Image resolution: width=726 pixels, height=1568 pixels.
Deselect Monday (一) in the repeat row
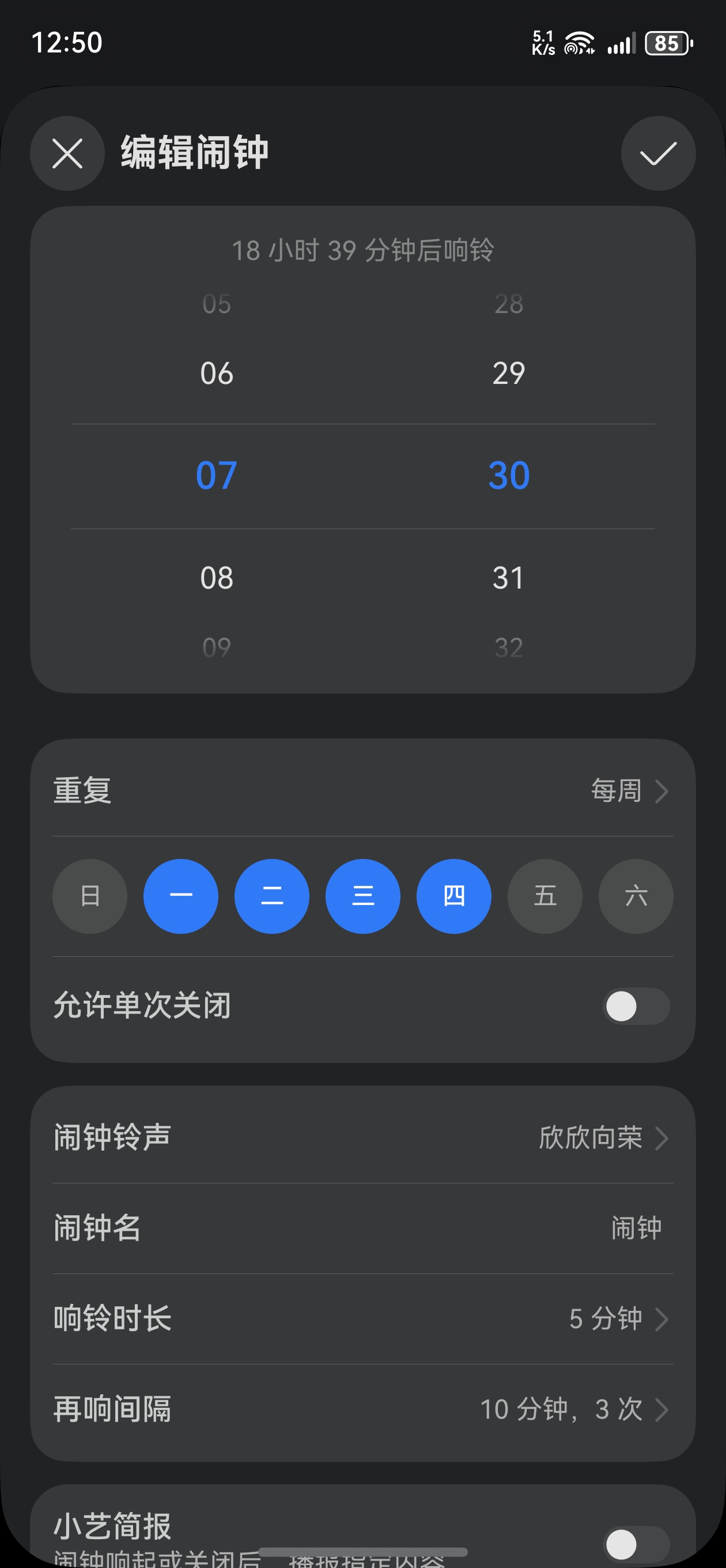click(181, 896)
